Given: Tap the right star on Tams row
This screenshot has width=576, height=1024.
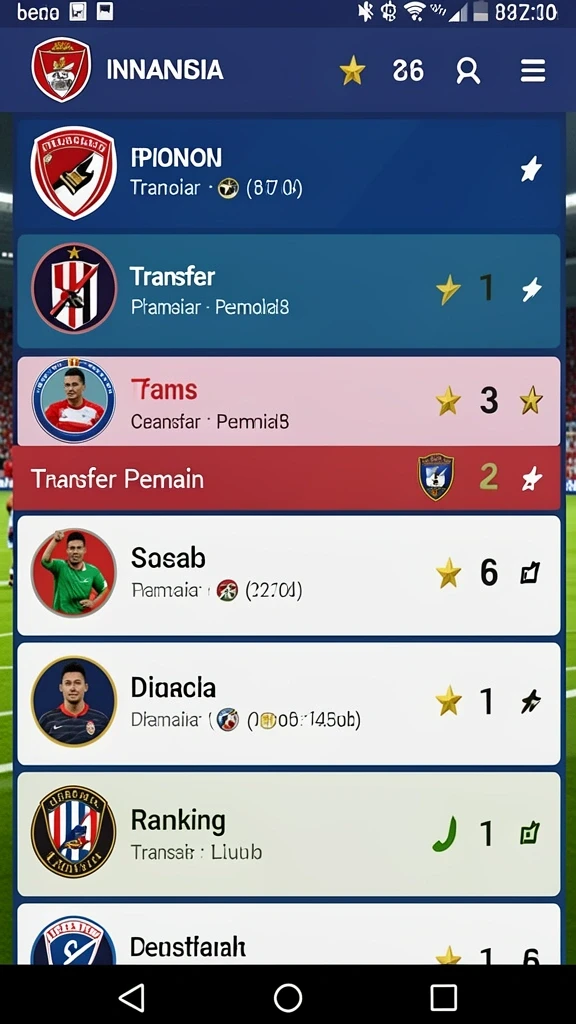Looking at the screenshot, I should click(531, 400).
